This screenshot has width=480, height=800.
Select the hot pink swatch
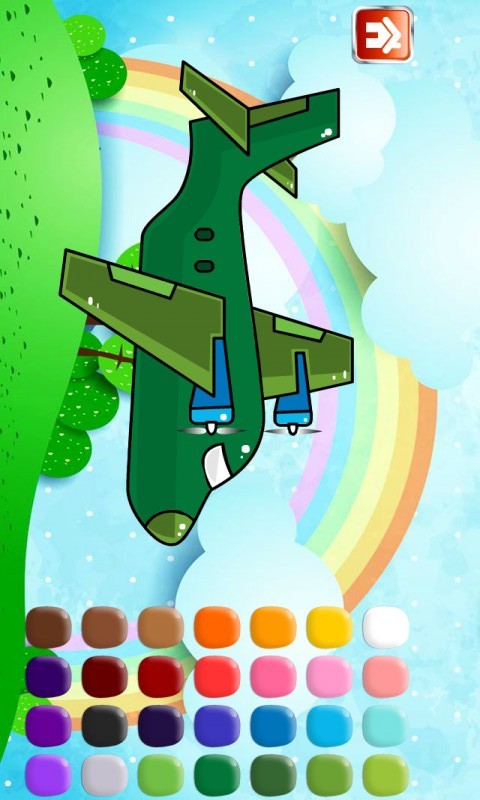[x=273, y=677]
